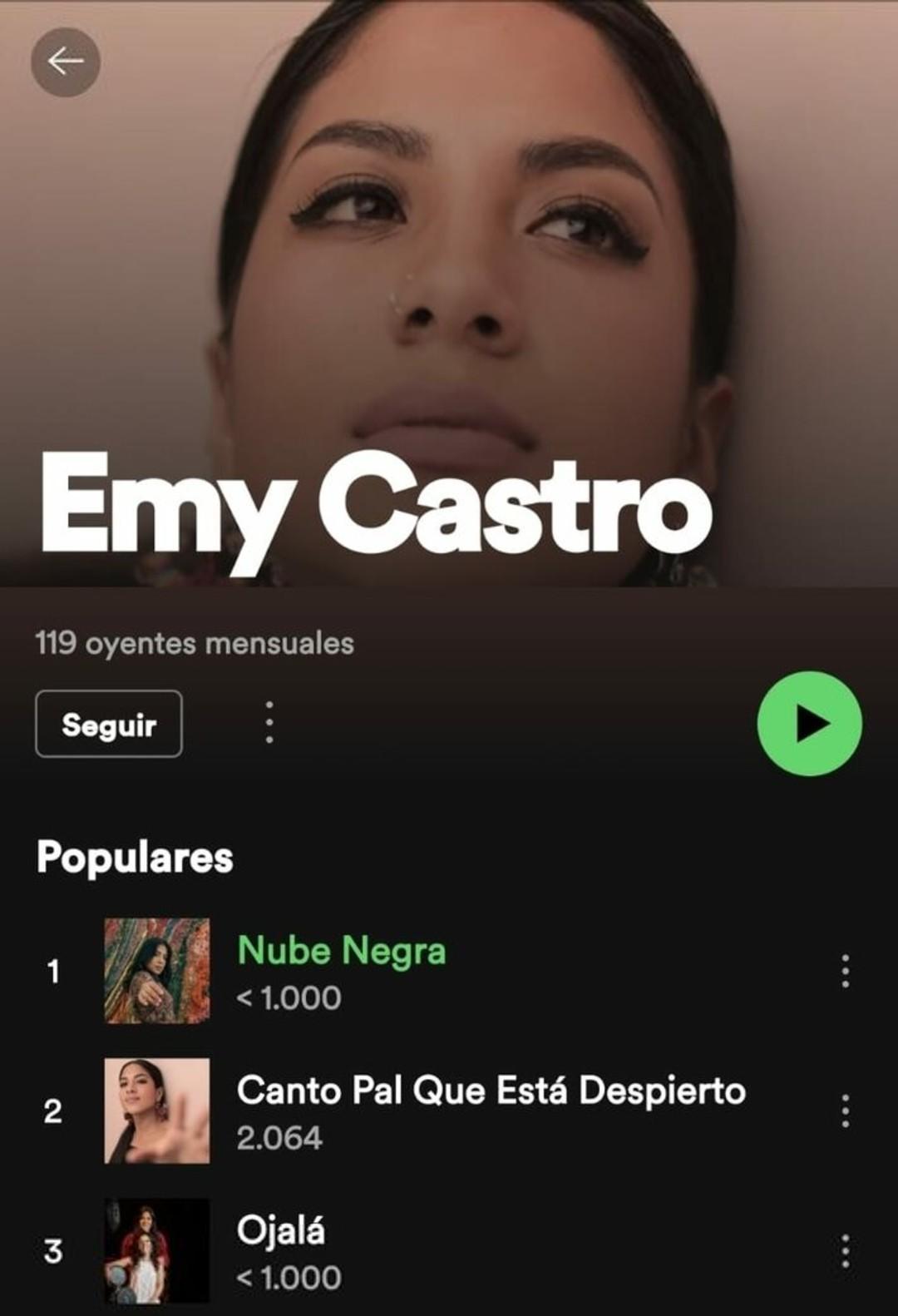
Task: Play the song Nube Negra
Action: point(342,951)
